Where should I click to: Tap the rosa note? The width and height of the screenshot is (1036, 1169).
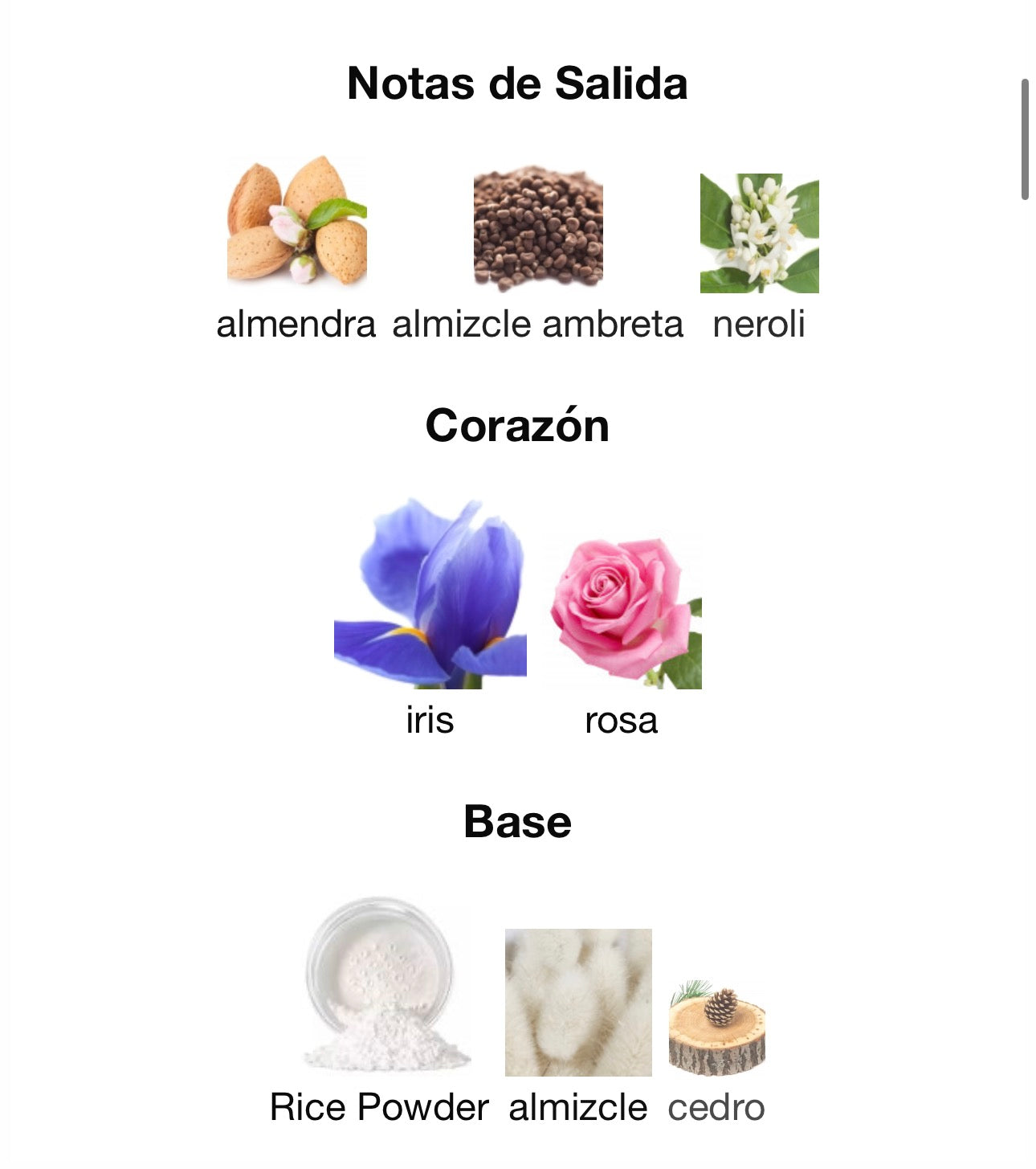tap(622, 611)
